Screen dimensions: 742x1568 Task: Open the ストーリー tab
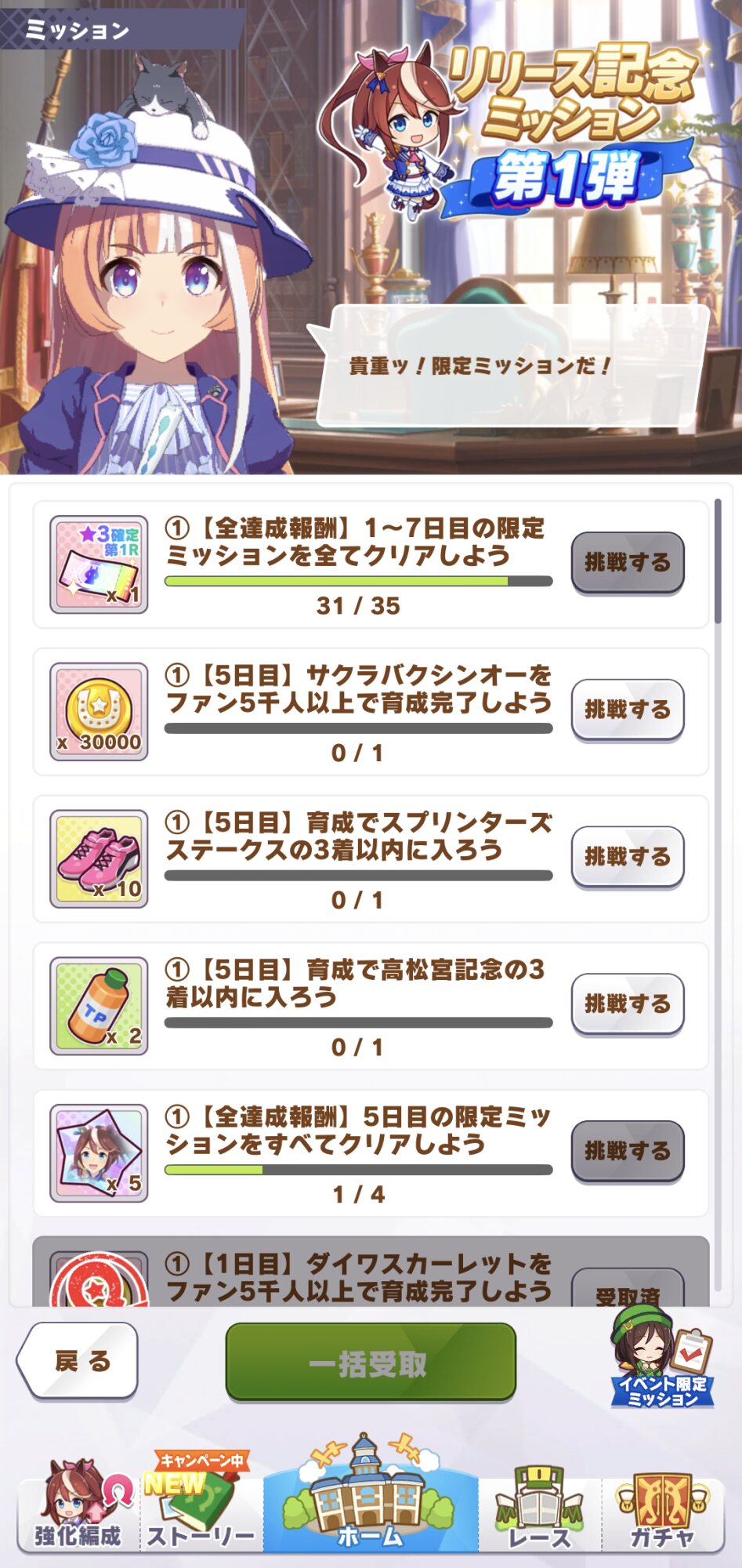(201, 1506)
